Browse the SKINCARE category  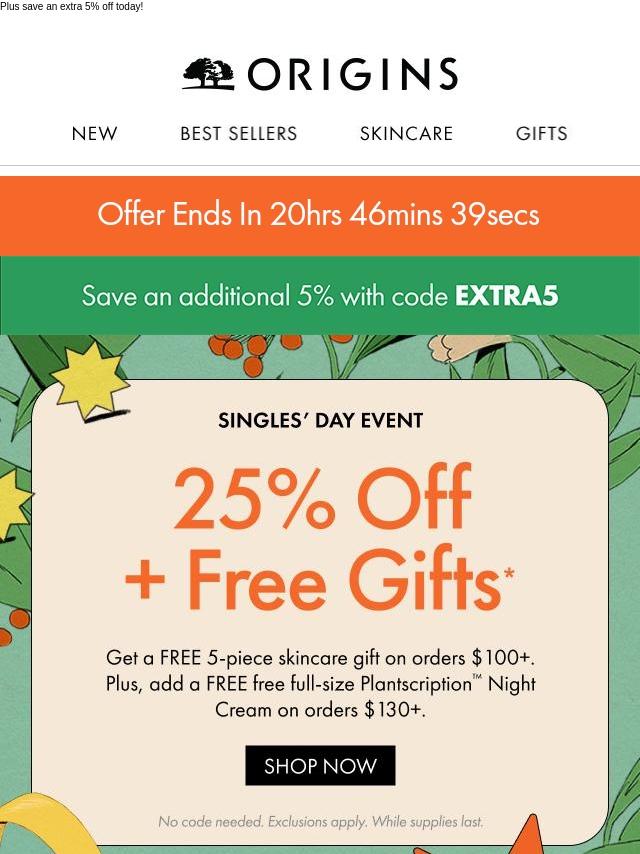coord(406,134)
